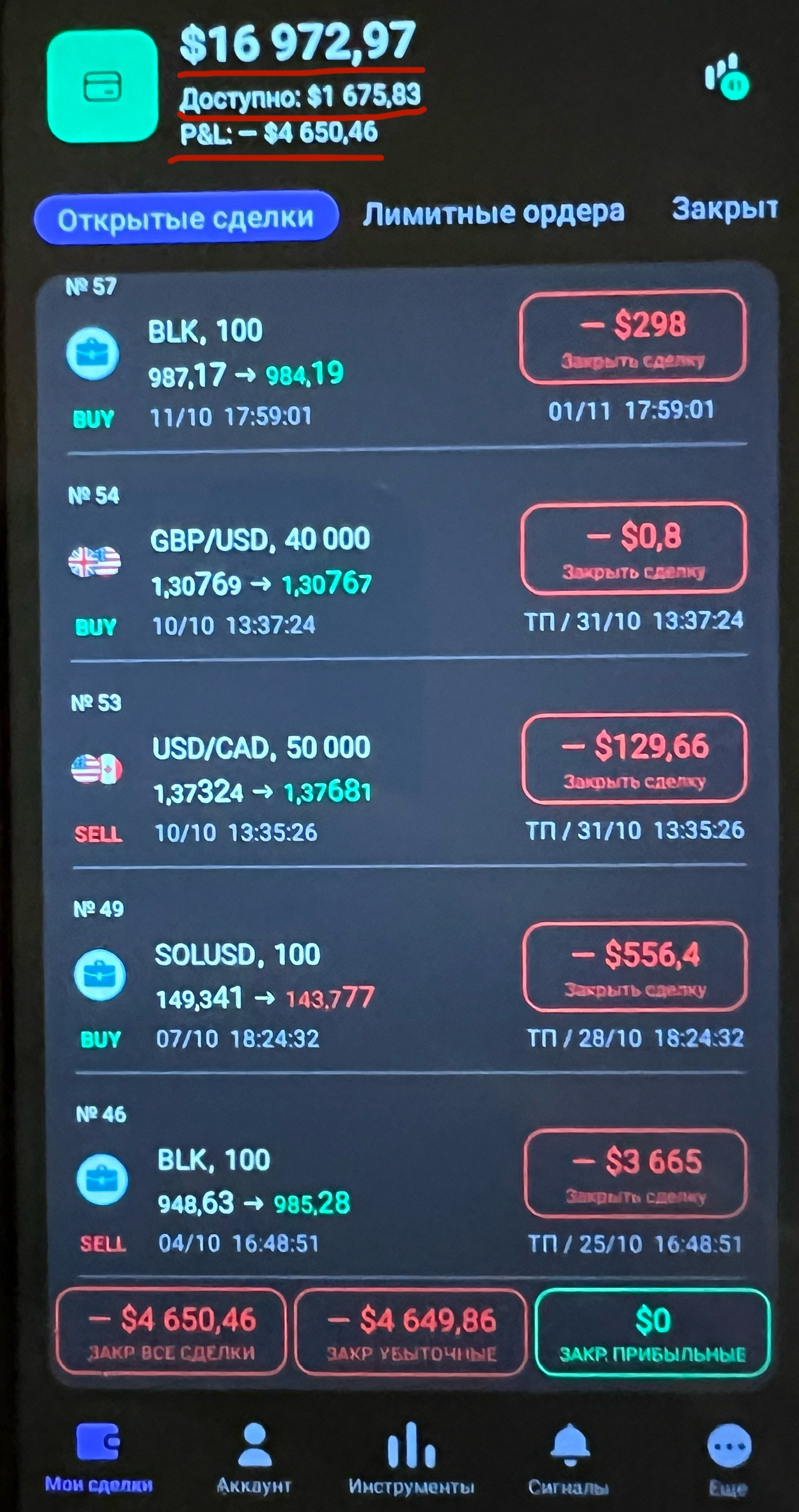Close deal №57 BLK at −$298

pyautogui.click(x=632, y=337)
